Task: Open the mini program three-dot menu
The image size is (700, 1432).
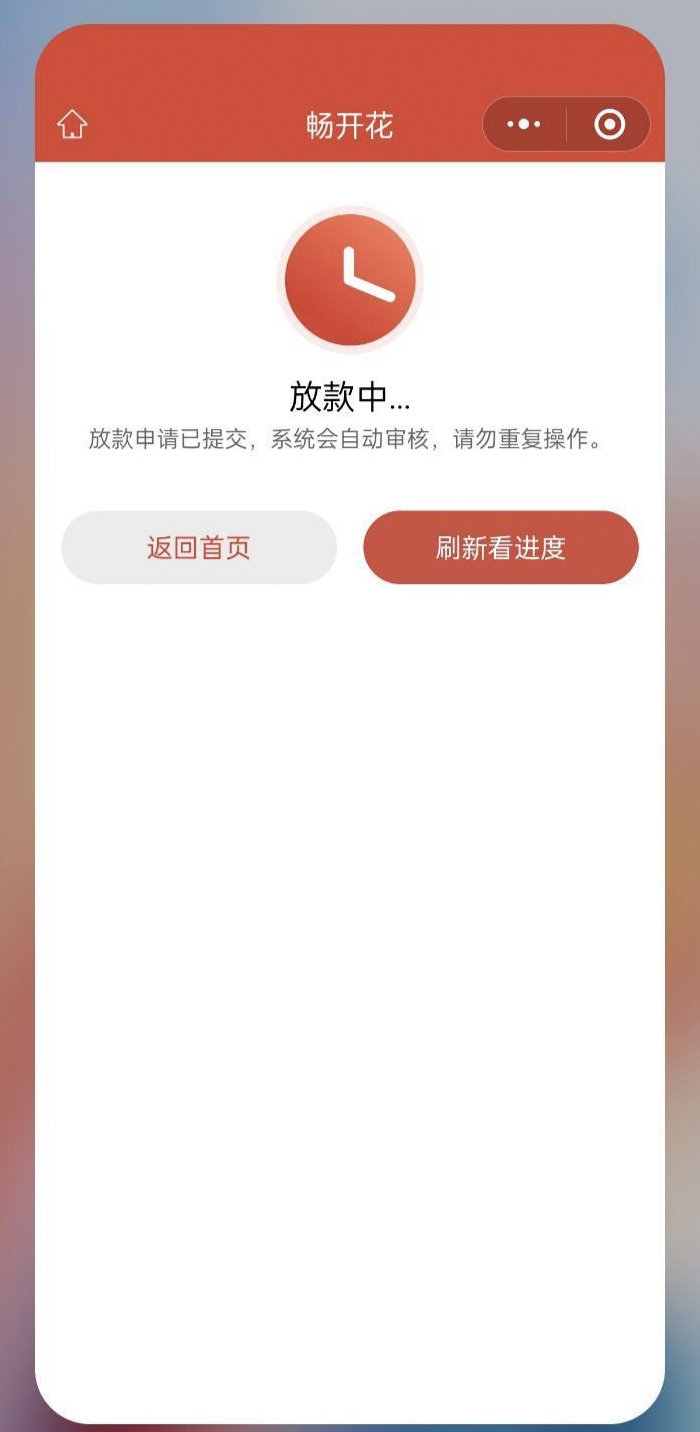Action: click(x=524, y=125)
